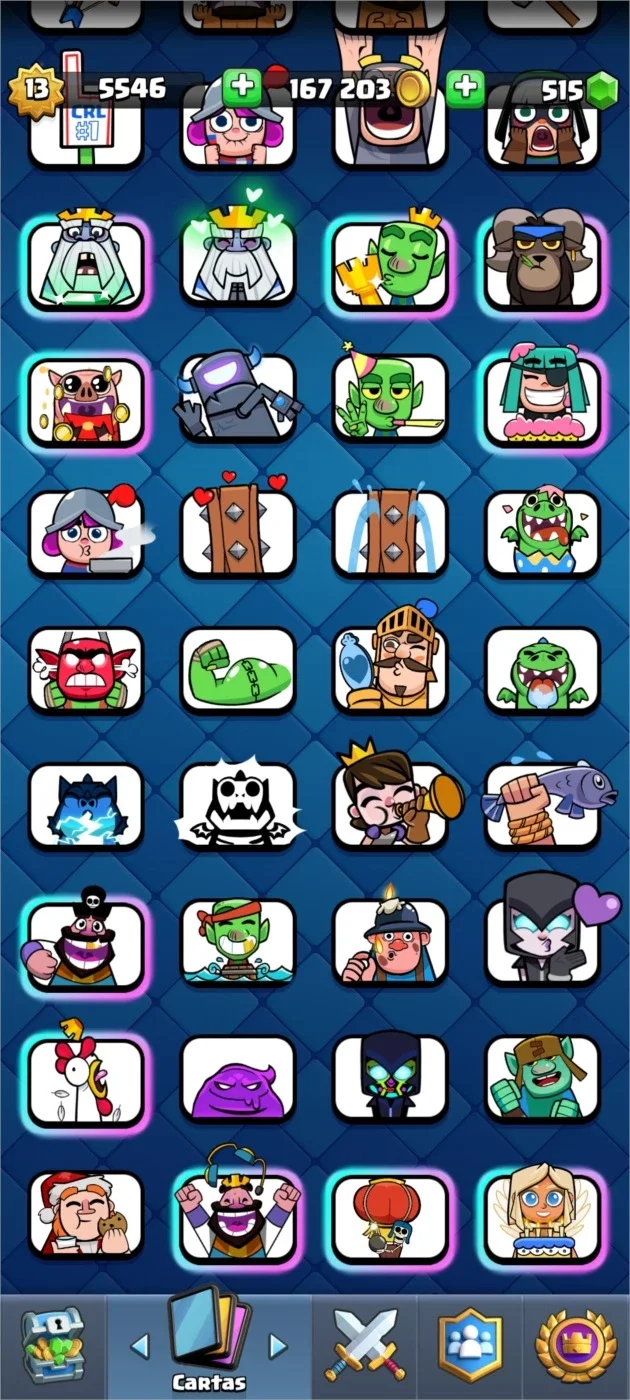The image size is (630, 1400).
Task: Tap the left arrow beside Cartas
Action: pyautogui.click(x=140, y=1346)
